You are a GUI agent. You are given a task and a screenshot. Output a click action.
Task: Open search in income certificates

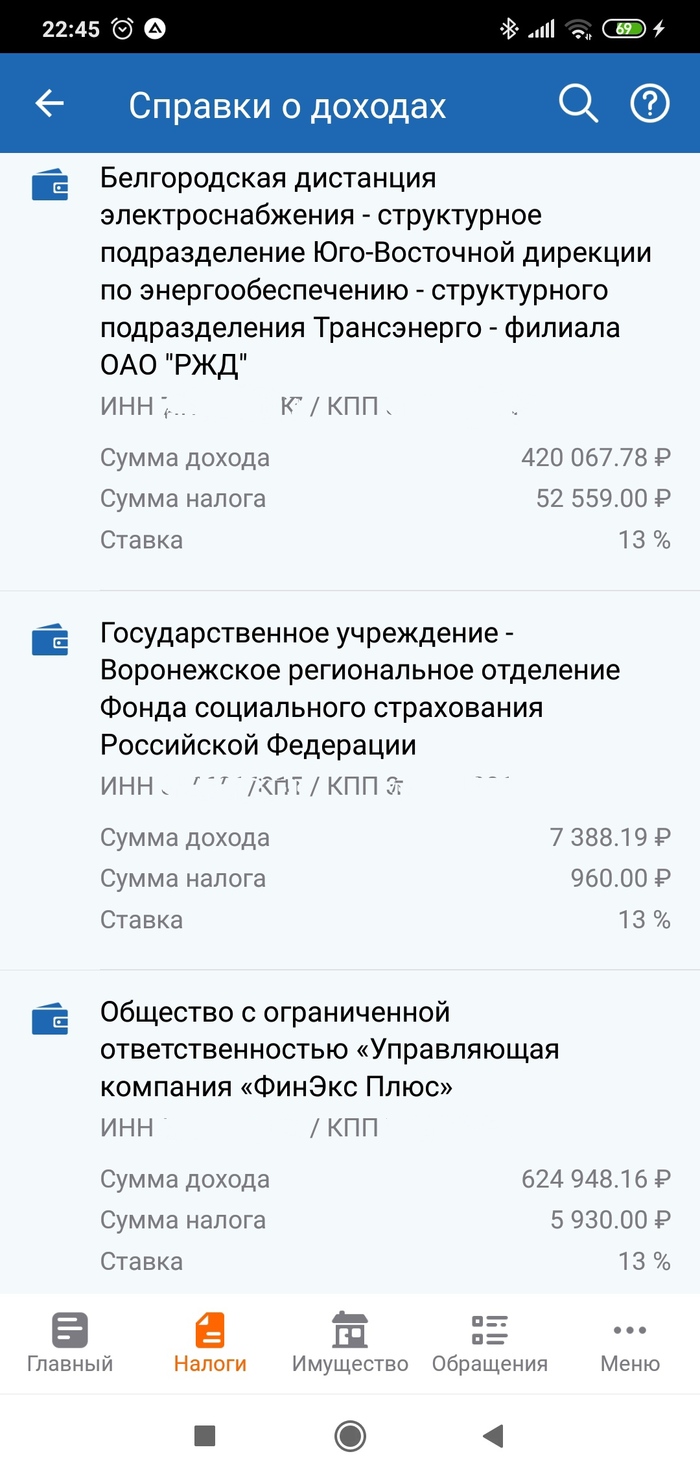point(578,103)
